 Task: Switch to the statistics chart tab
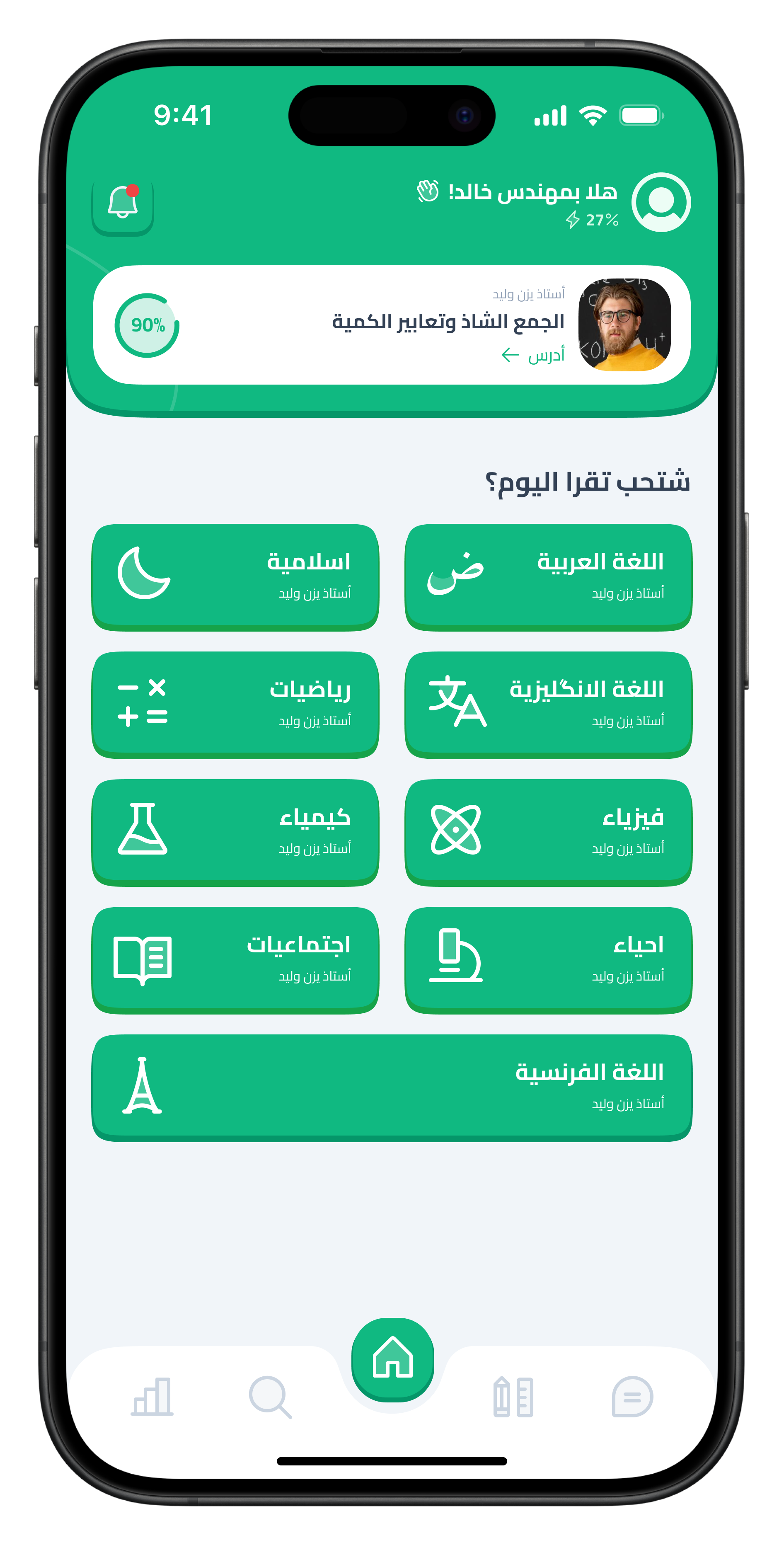coord(152,1397)
